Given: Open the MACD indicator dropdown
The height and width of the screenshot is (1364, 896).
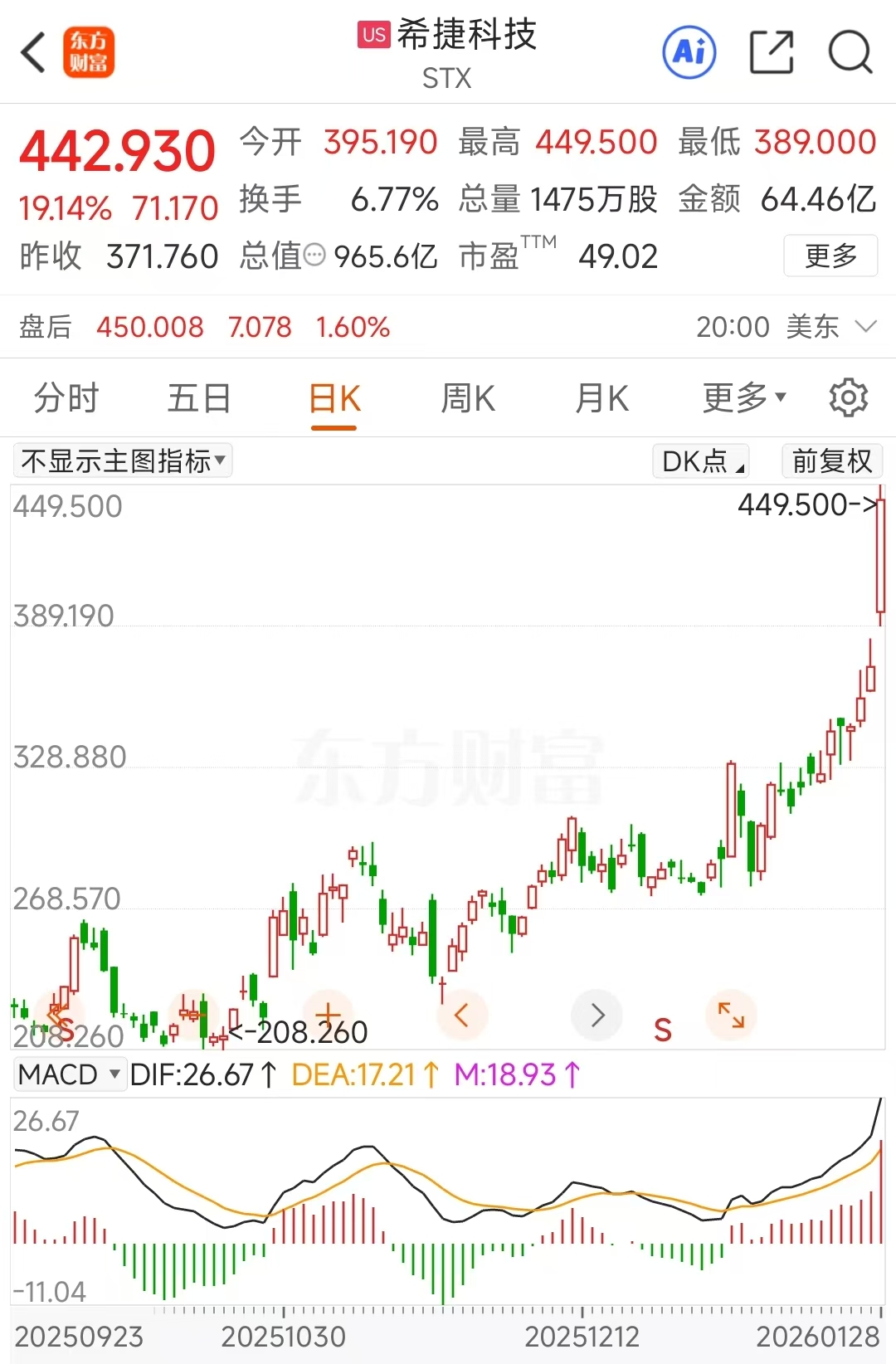Looking at the screenshot, I should tap(70, 1074).
